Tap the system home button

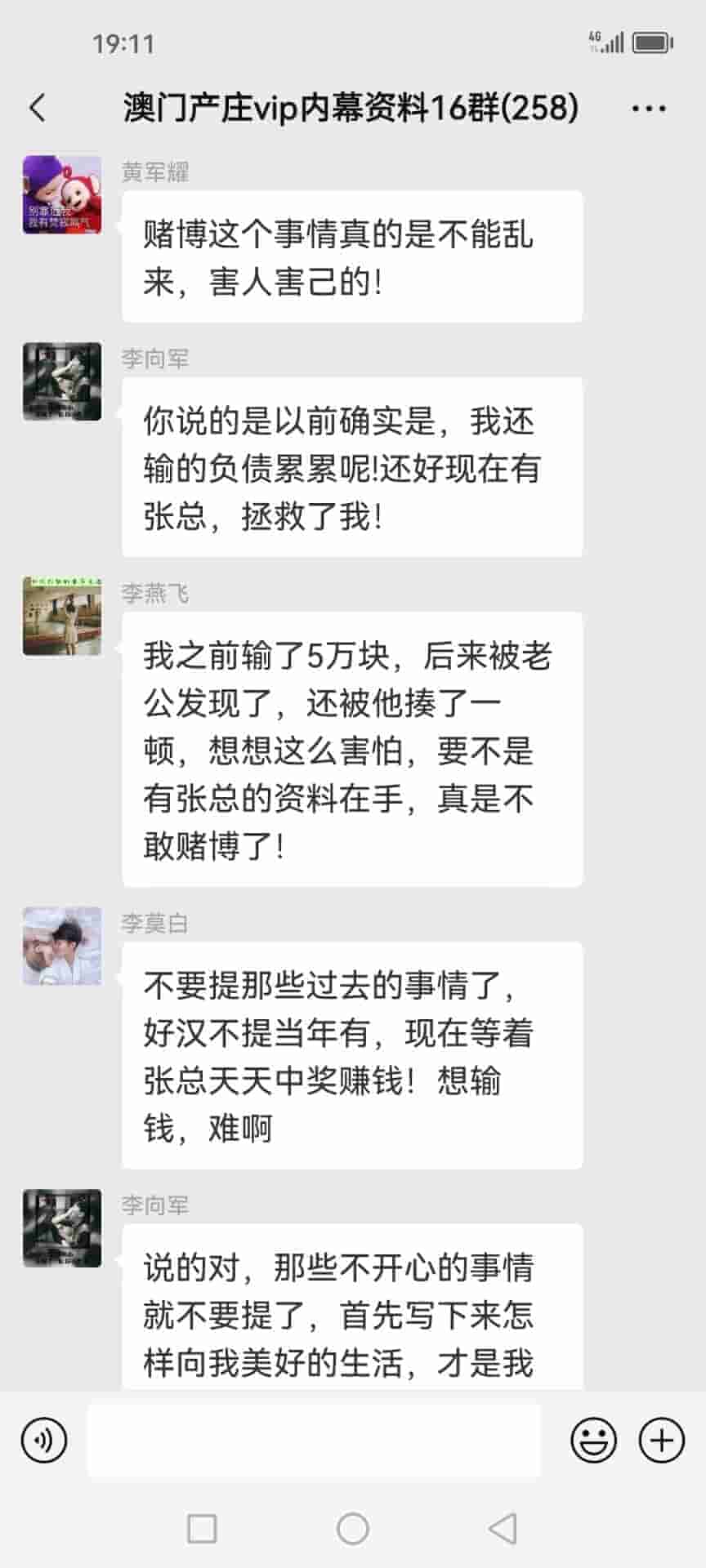[x=353, y=1528]
